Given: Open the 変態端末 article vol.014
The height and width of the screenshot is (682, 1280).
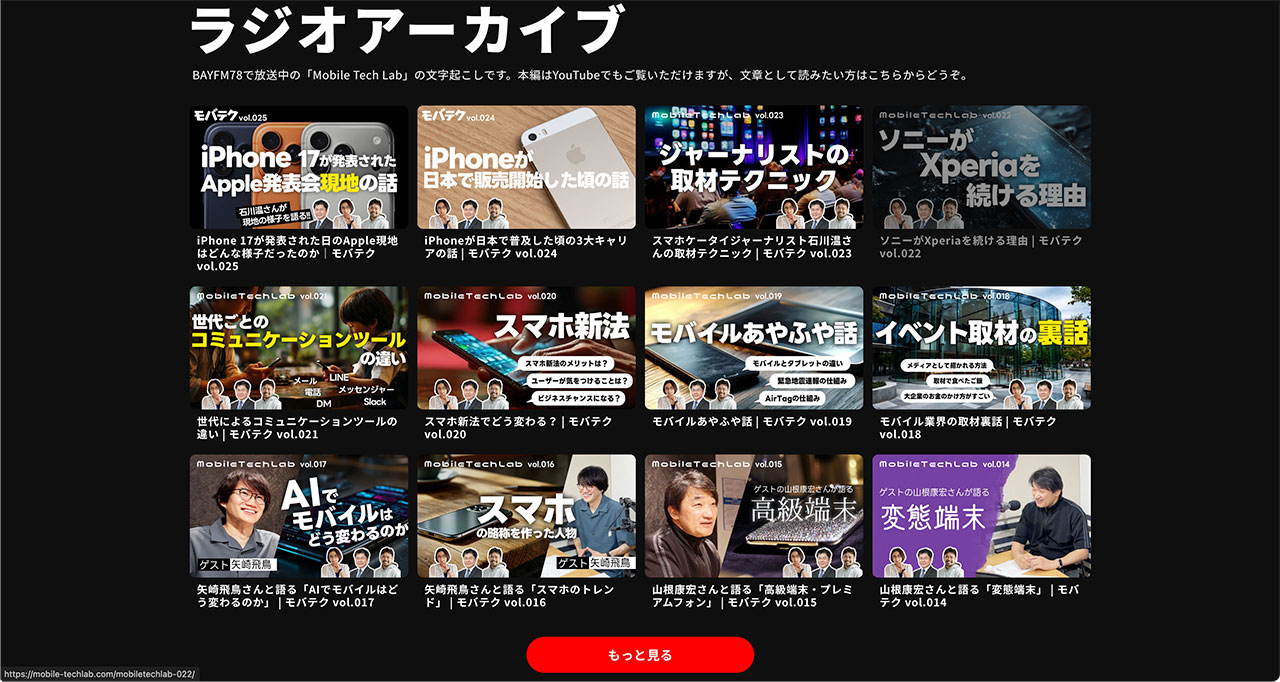Looking at the screenshot, I should (x=981, y=516).
